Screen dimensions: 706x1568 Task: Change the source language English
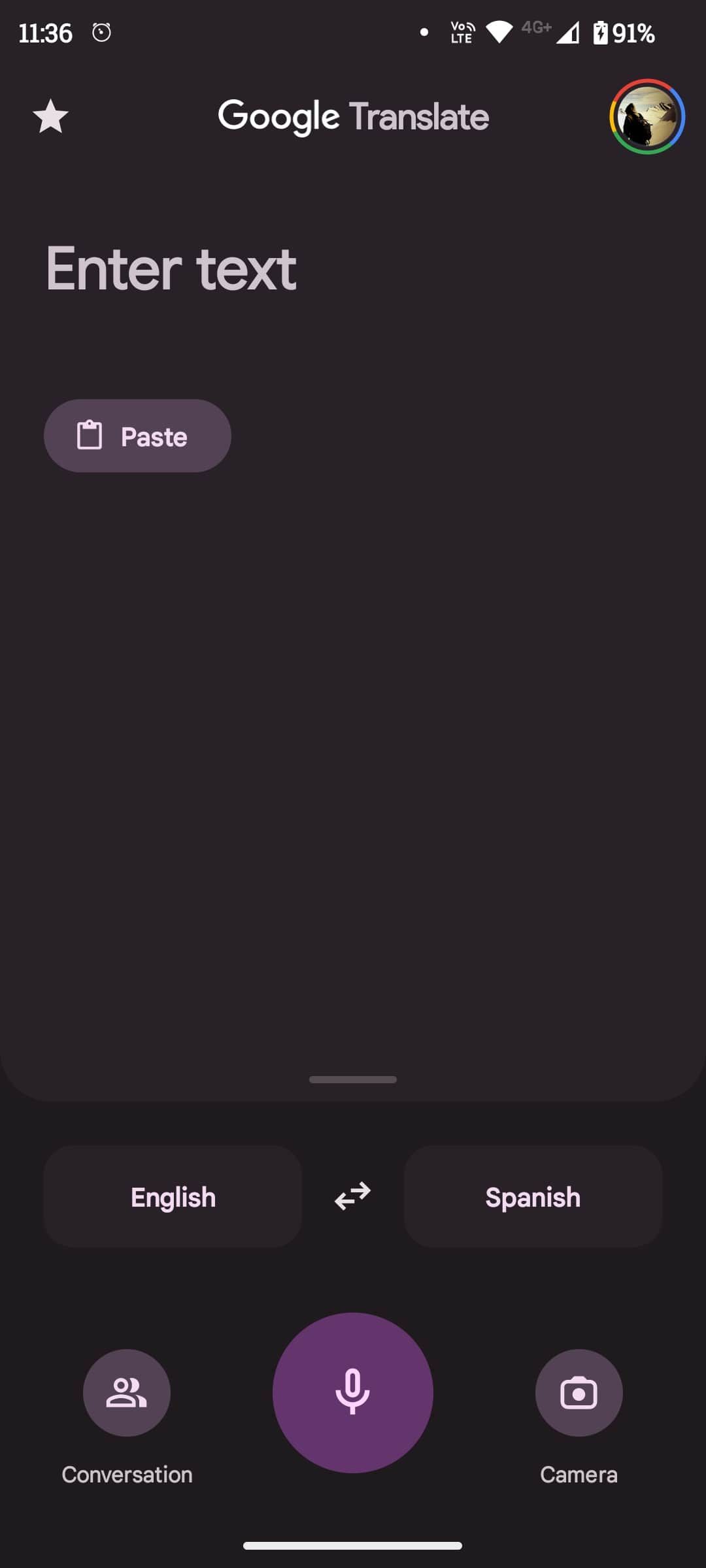coord(173,1196)
